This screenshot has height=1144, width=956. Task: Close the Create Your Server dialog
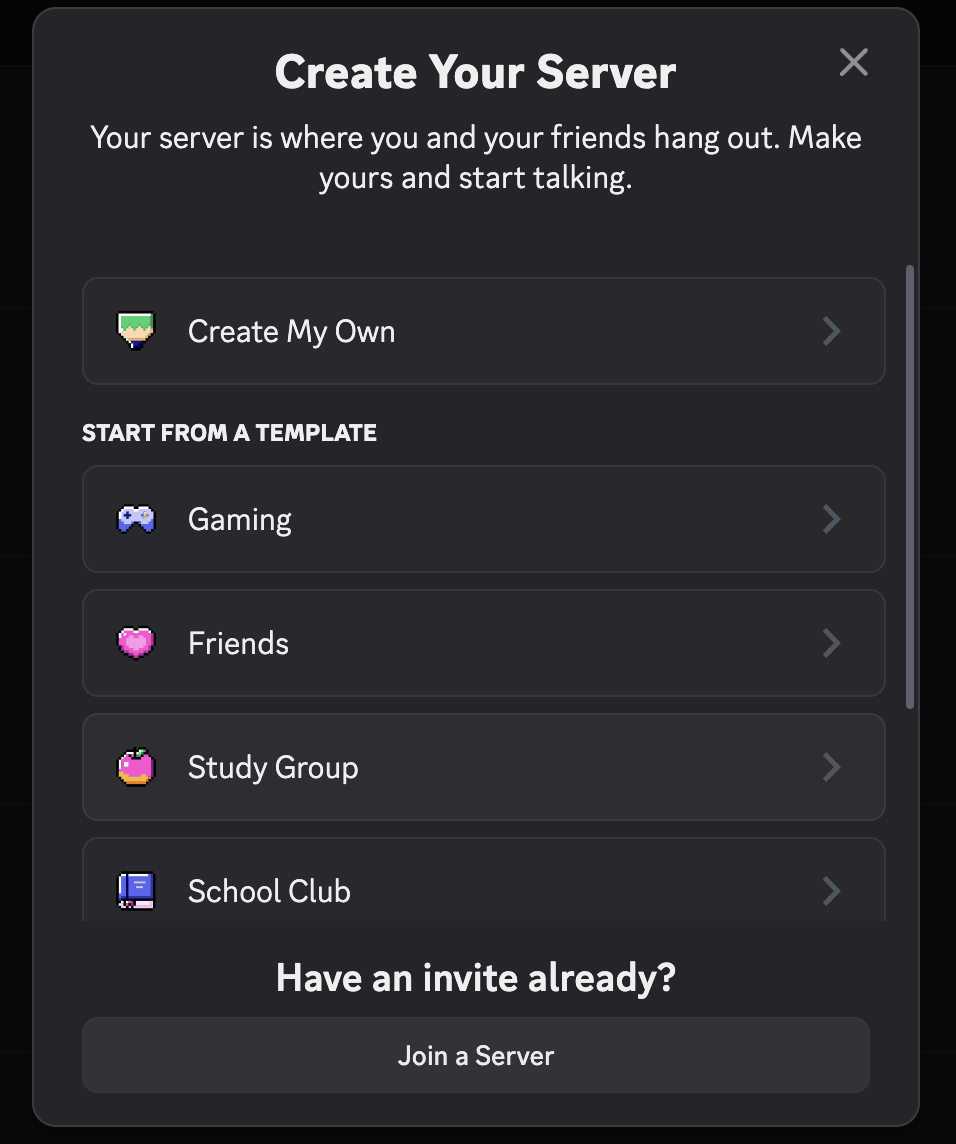point(853,63)
